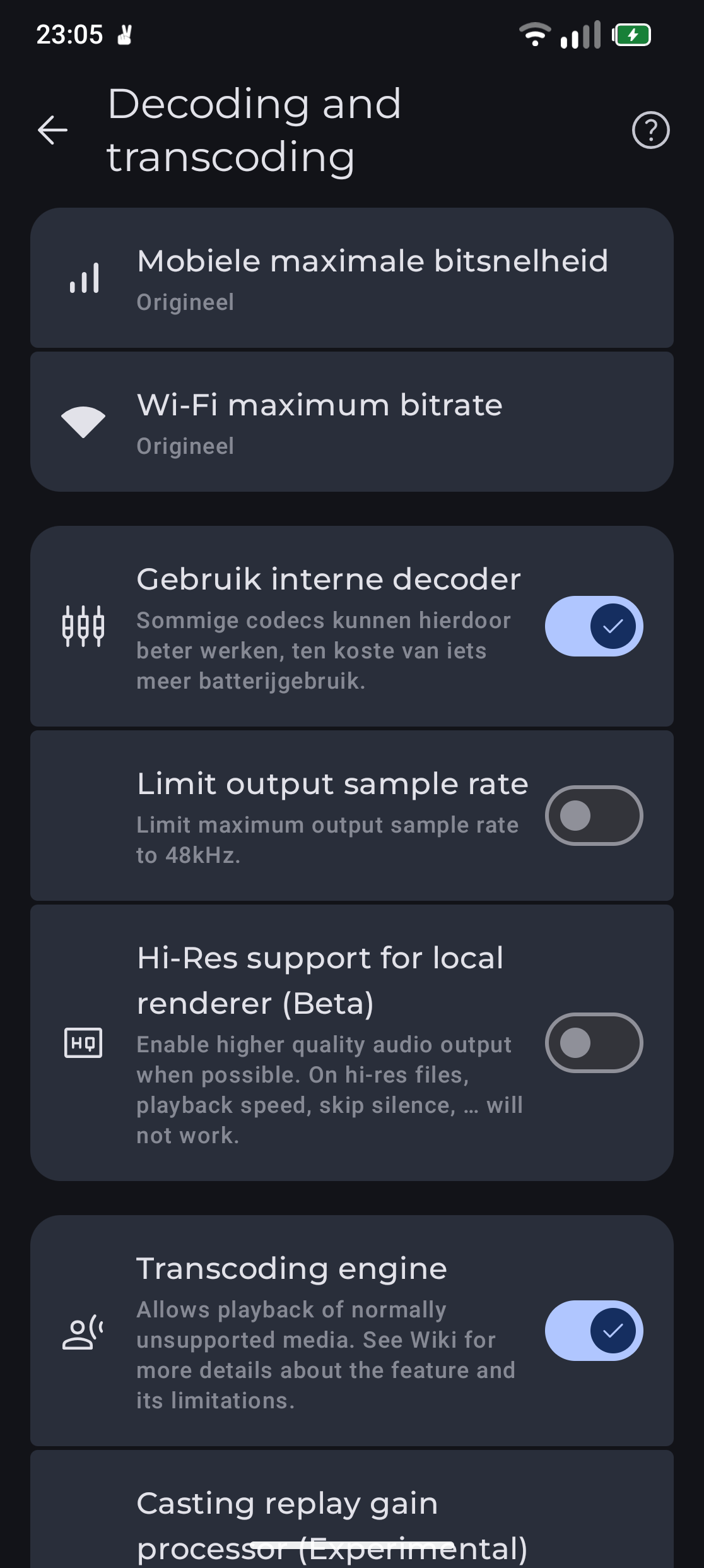The height and width of the screenshot is (1568, 704).
Task: Open Wi-Fi maximum bitrate setting
Action: (x=352, y=422)
